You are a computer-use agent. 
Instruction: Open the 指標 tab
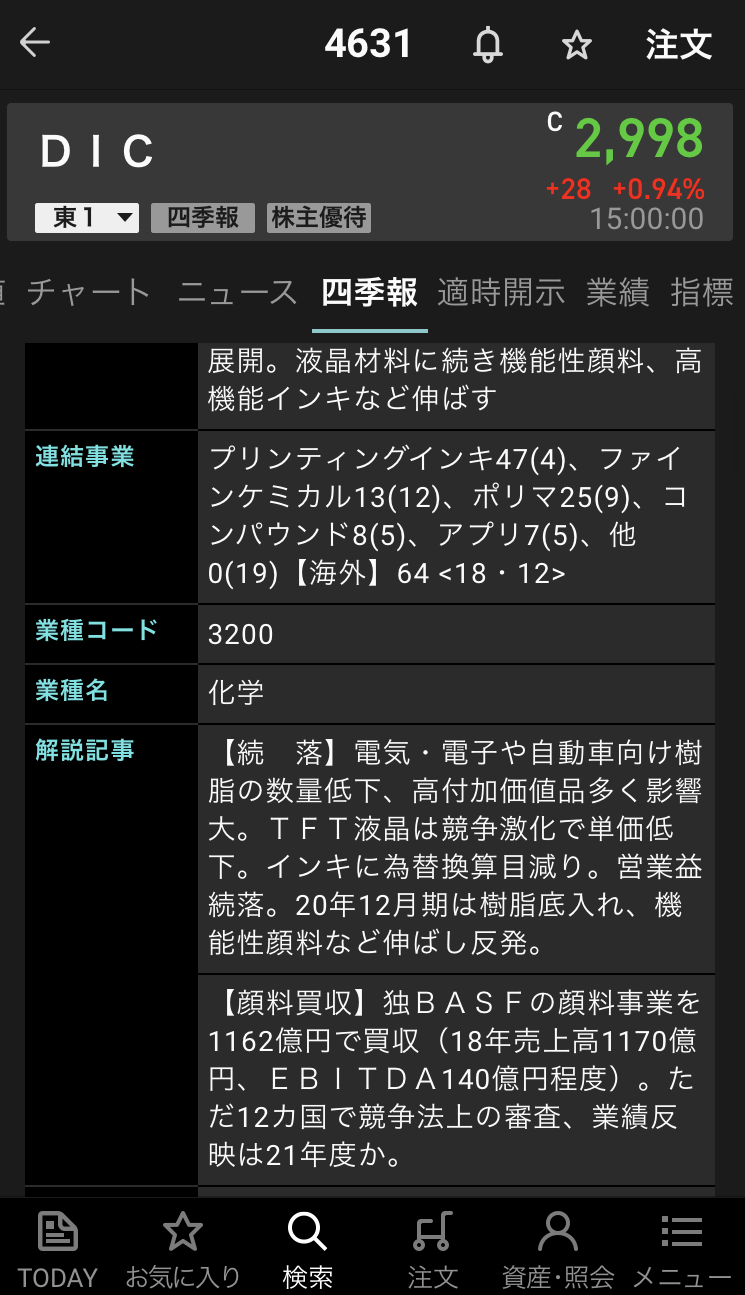click(702, 292)
